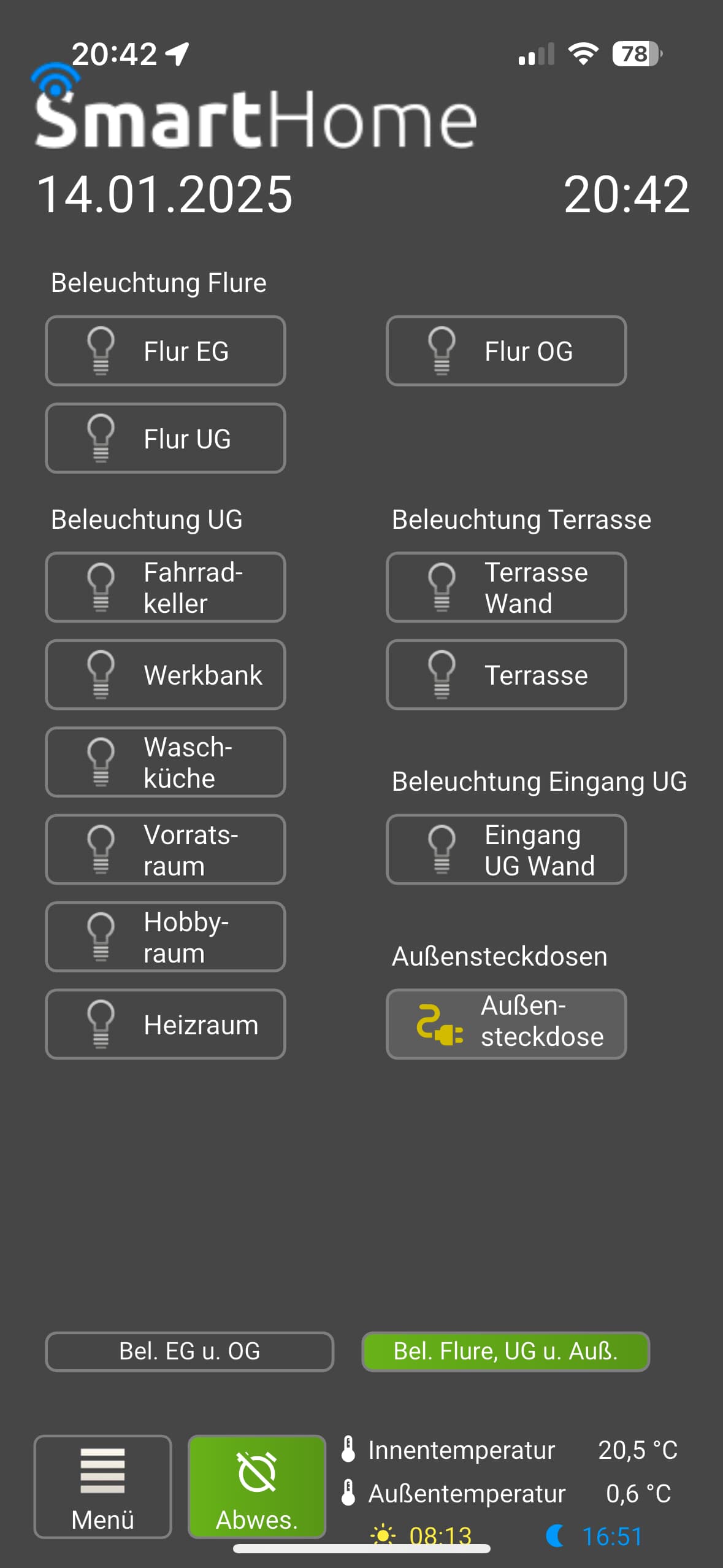Toggle the Flur UG light
This screenshot has width=723, height=1568.
(166, 438)
